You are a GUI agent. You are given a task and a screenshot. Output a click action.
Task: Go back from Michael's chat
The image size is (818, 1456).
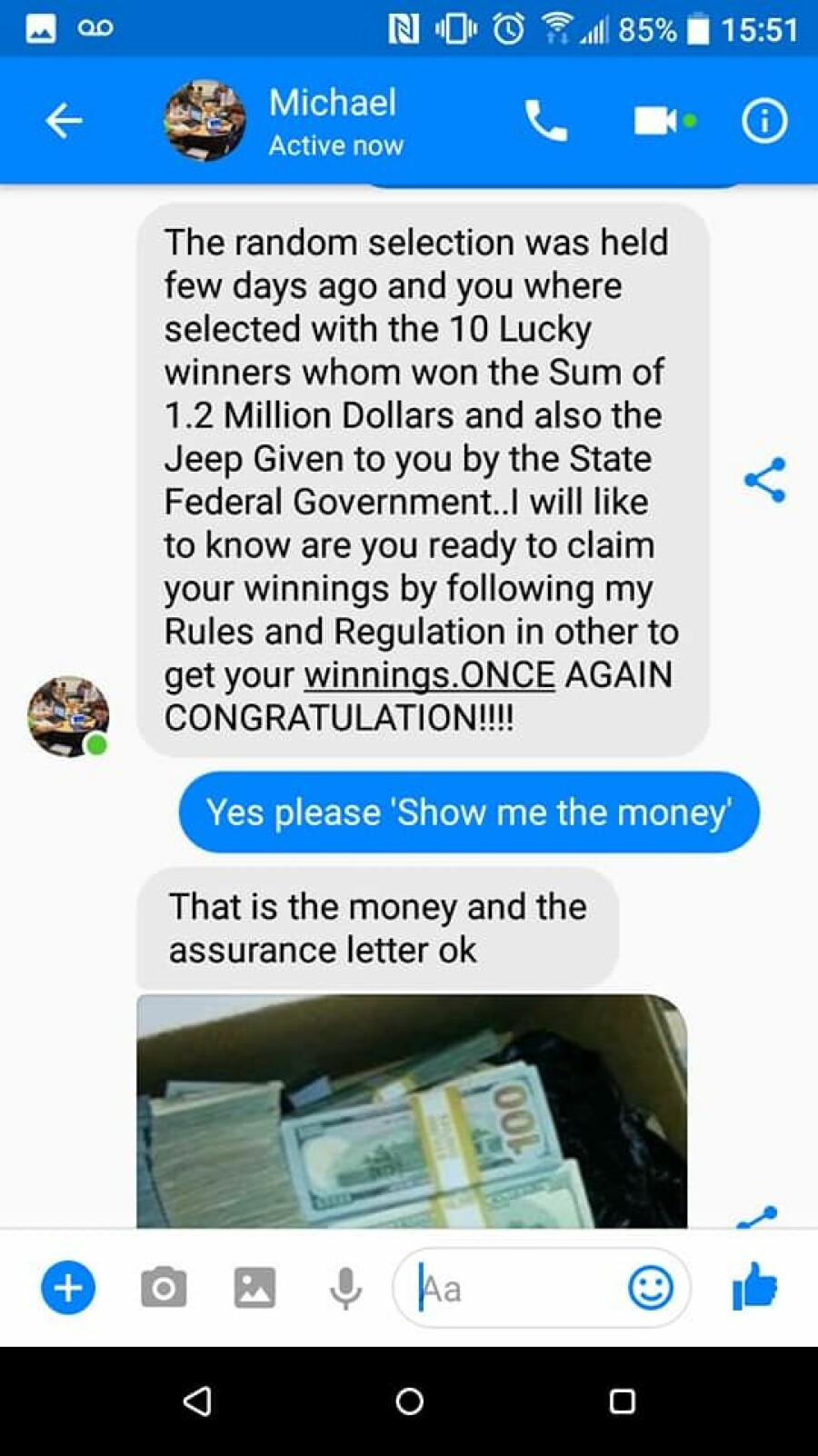click(64, 121)
